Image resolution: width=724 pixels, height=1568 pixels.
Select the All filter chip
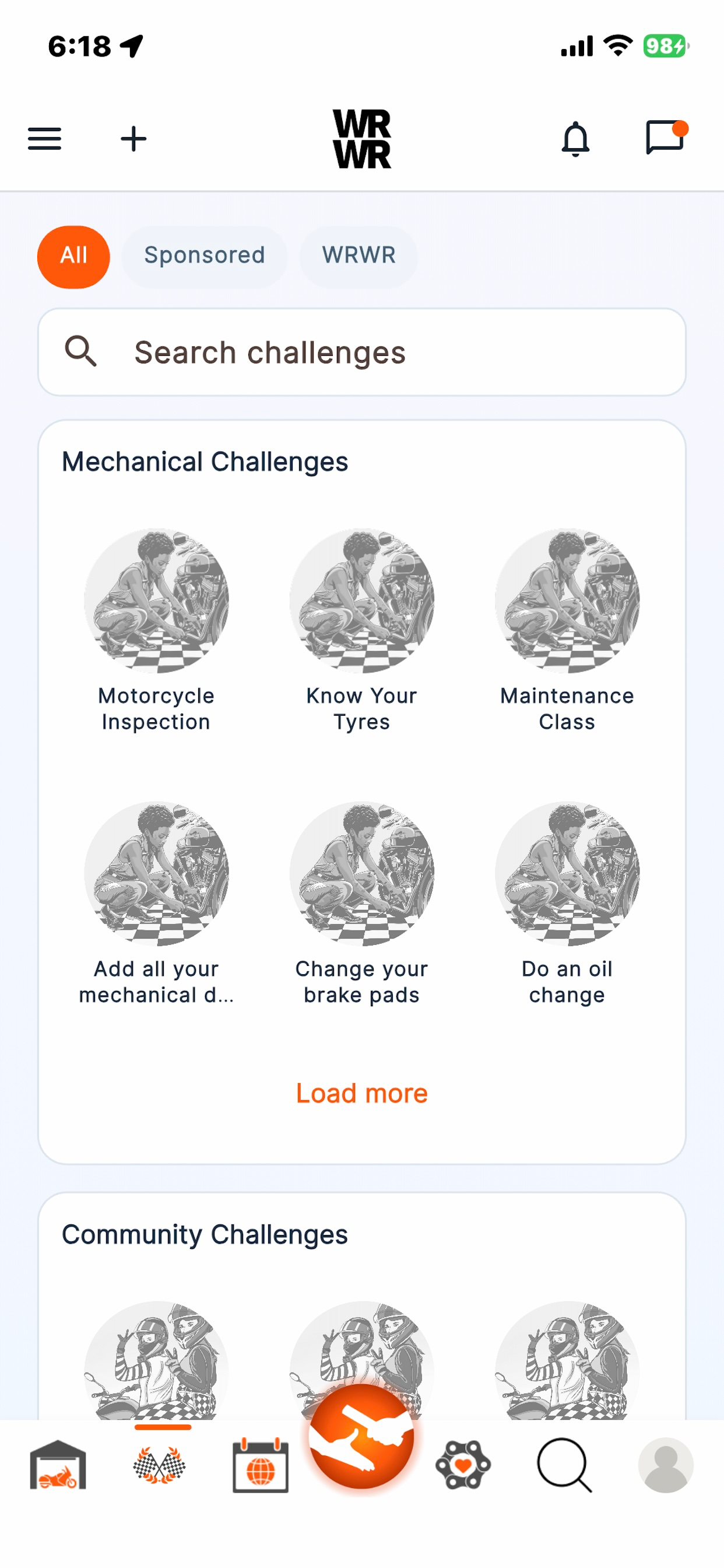(x=73, y=256)
